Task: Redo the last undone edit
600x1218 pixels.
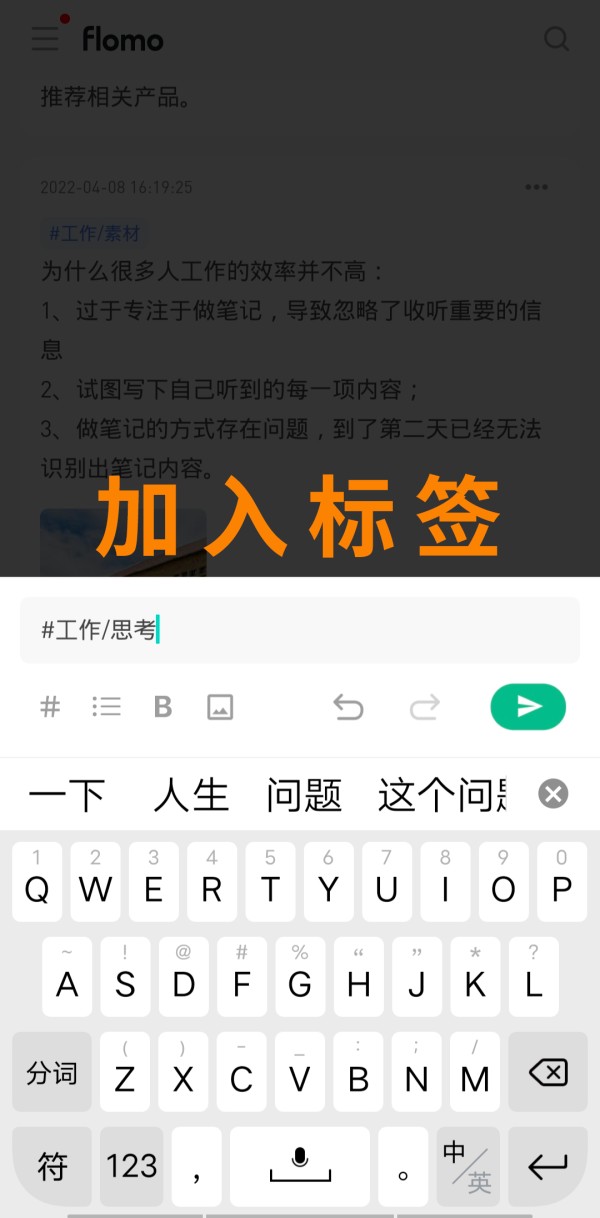Action: 425,707
